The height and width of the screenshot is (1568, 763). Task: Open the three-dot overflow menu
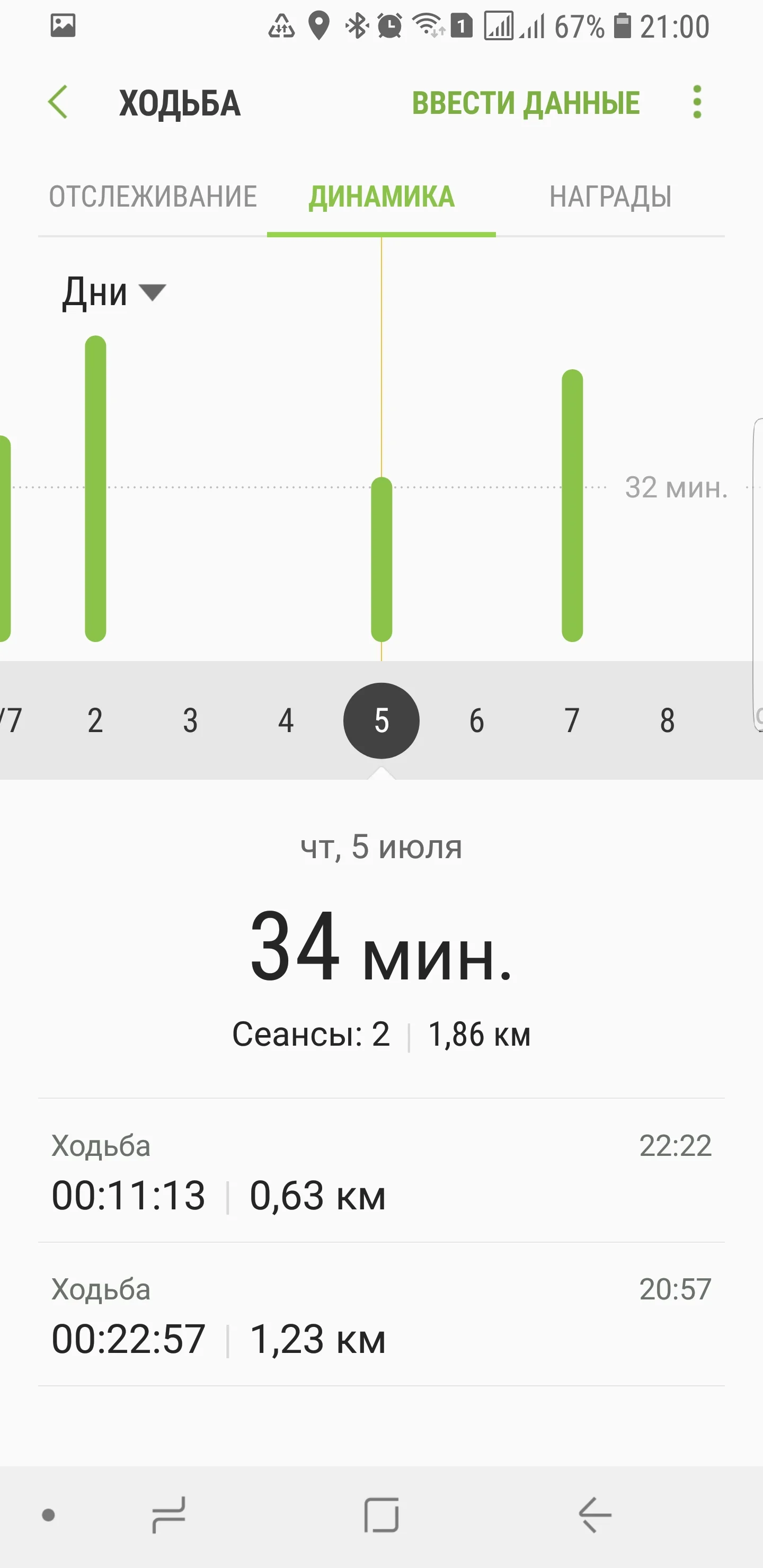coord(697,102)
